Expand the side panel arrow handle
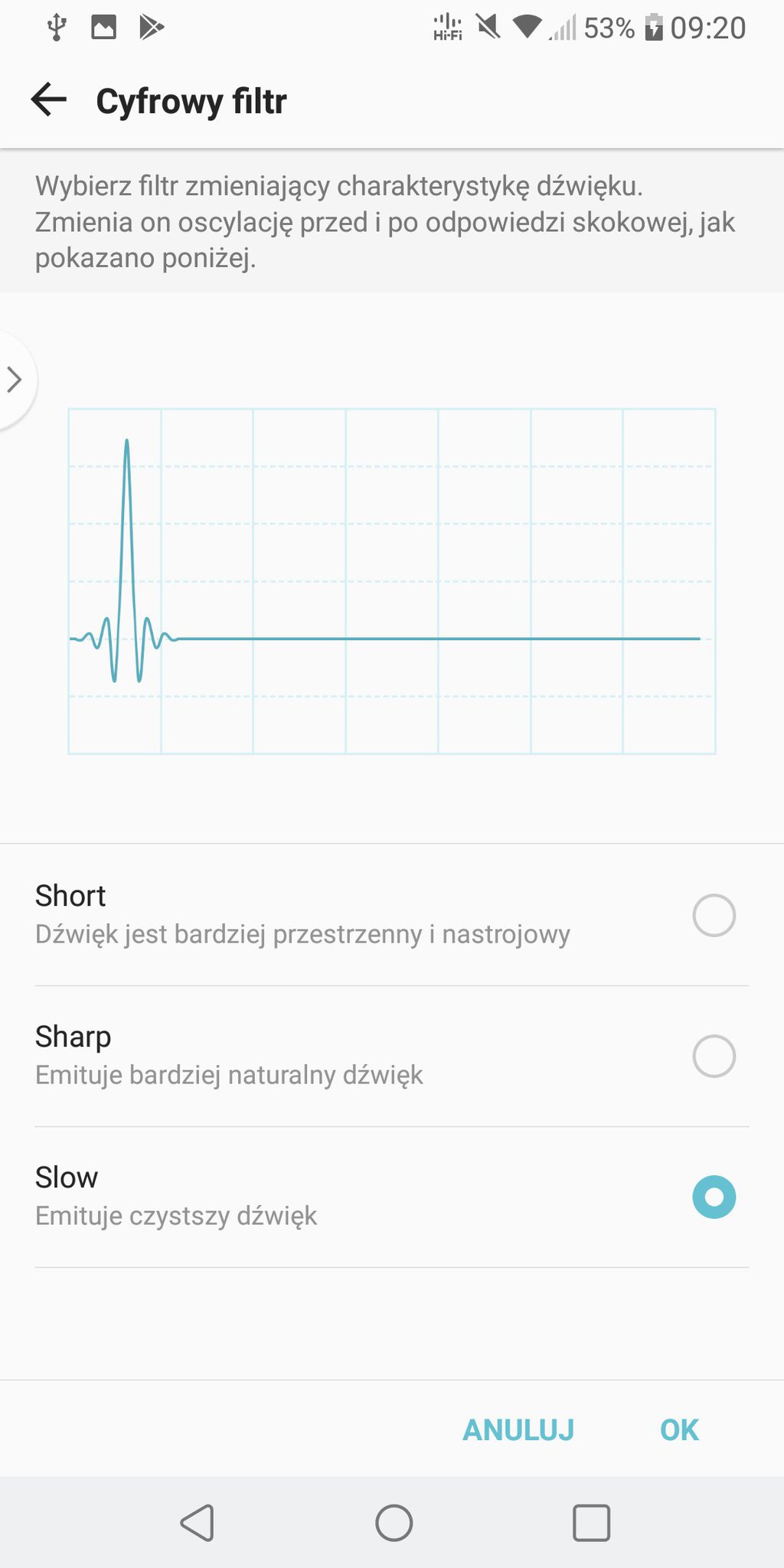The height and width of the screenshot is (1568, 784). click(14, 380)
